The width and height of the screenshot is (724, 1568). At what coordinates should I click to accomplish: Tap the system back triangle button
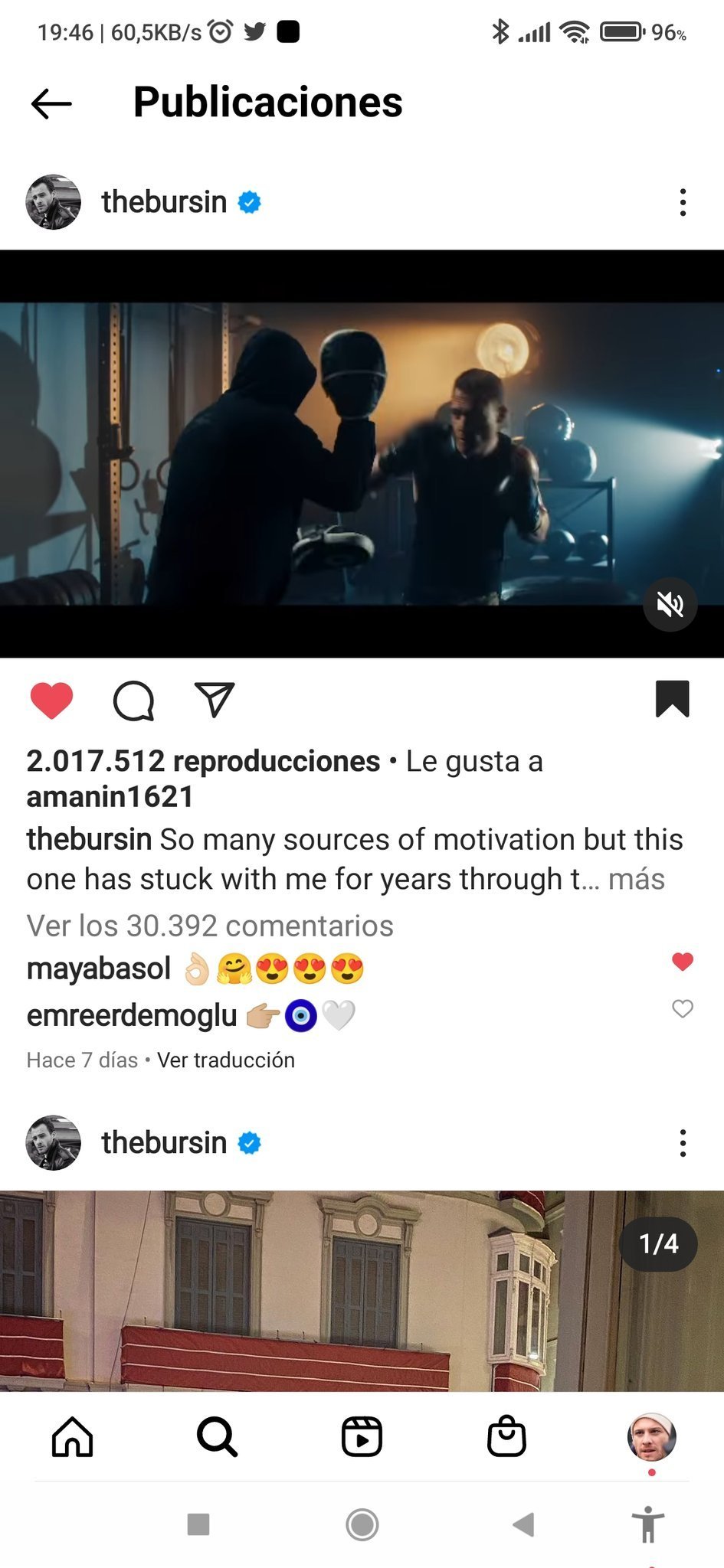click(523, 1524)
